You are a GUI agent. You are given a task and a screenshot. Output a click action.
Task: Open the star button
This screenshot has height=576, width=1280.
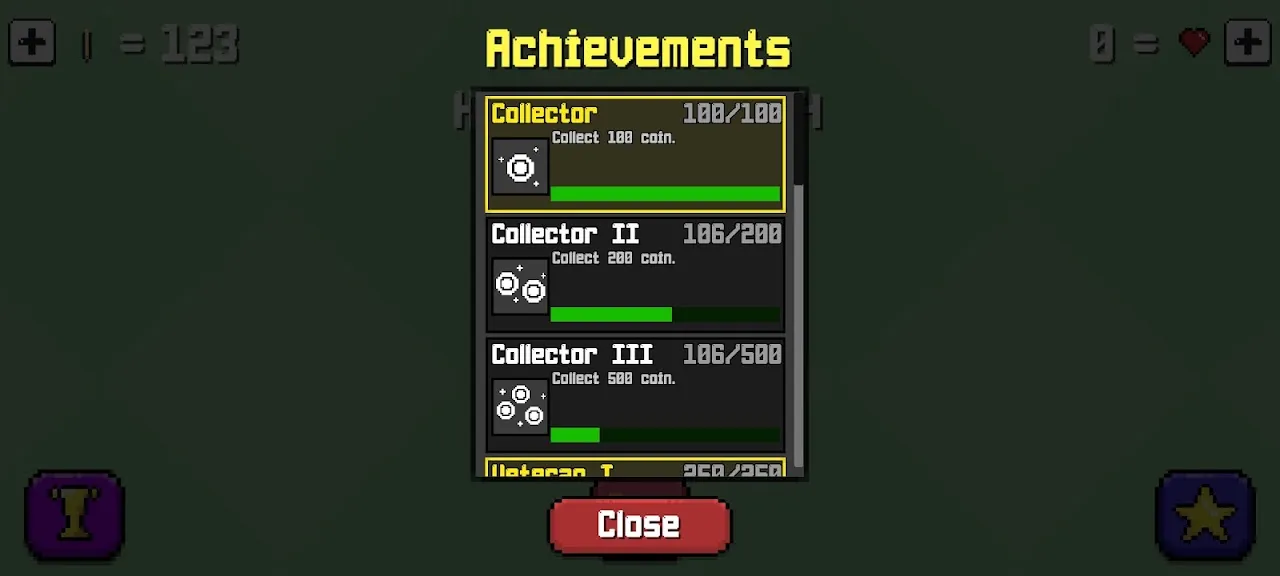[1205, 515]
